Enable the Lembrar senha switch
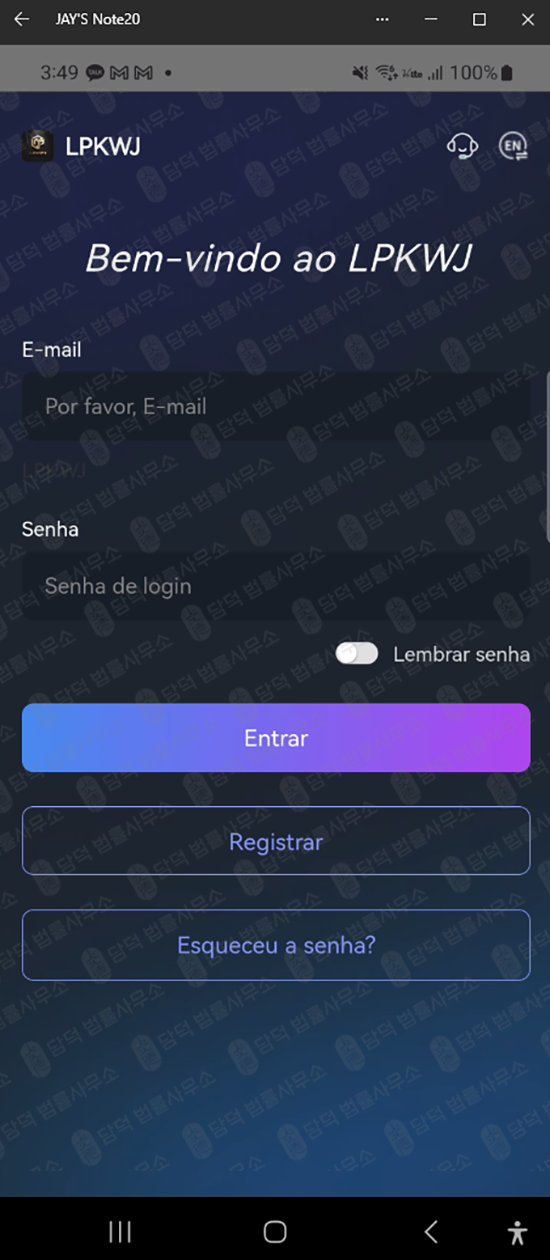This screenshot has height=1260, width=550. [357, 654]
